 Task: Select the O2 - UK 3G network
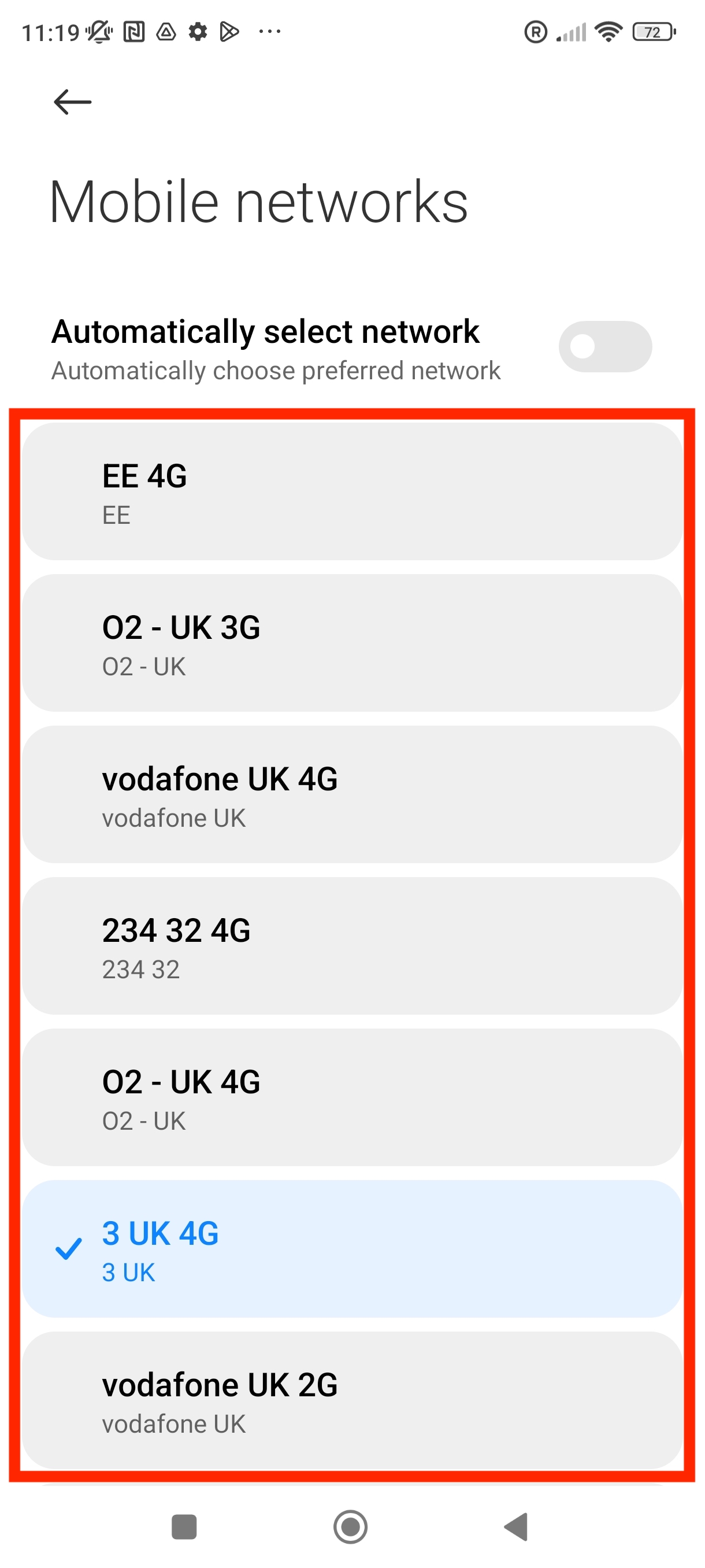353,643
